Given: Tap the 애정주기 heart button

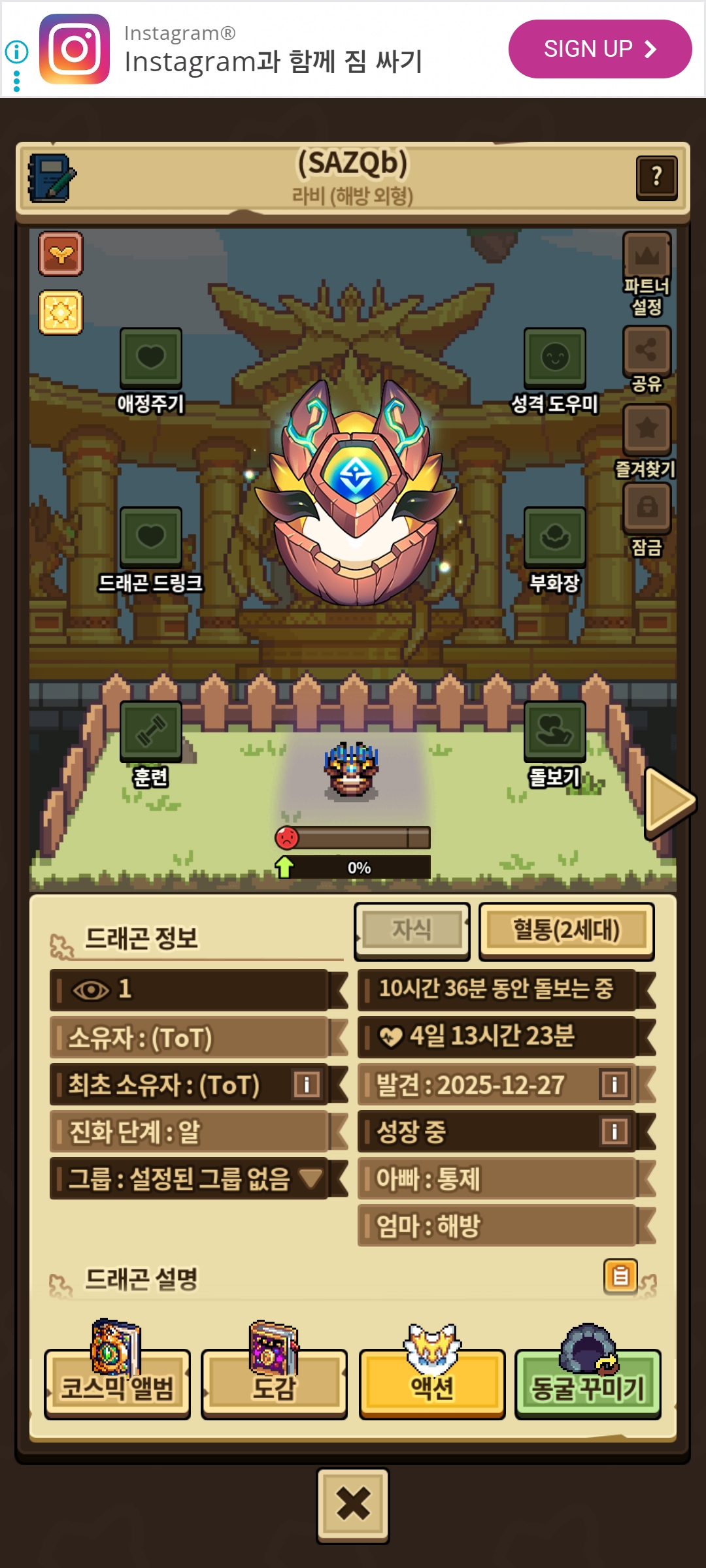Looking at the screenshot, I should [150, 358].
